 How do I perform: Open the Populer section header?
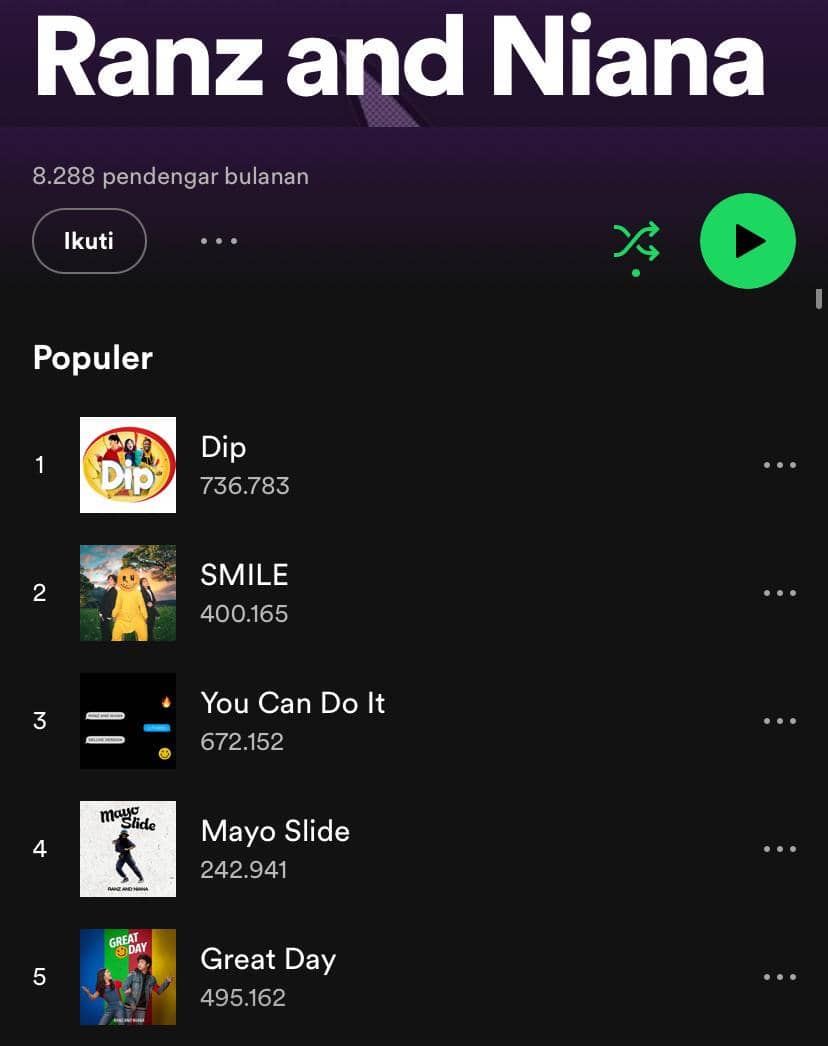[x=92, y=358]
